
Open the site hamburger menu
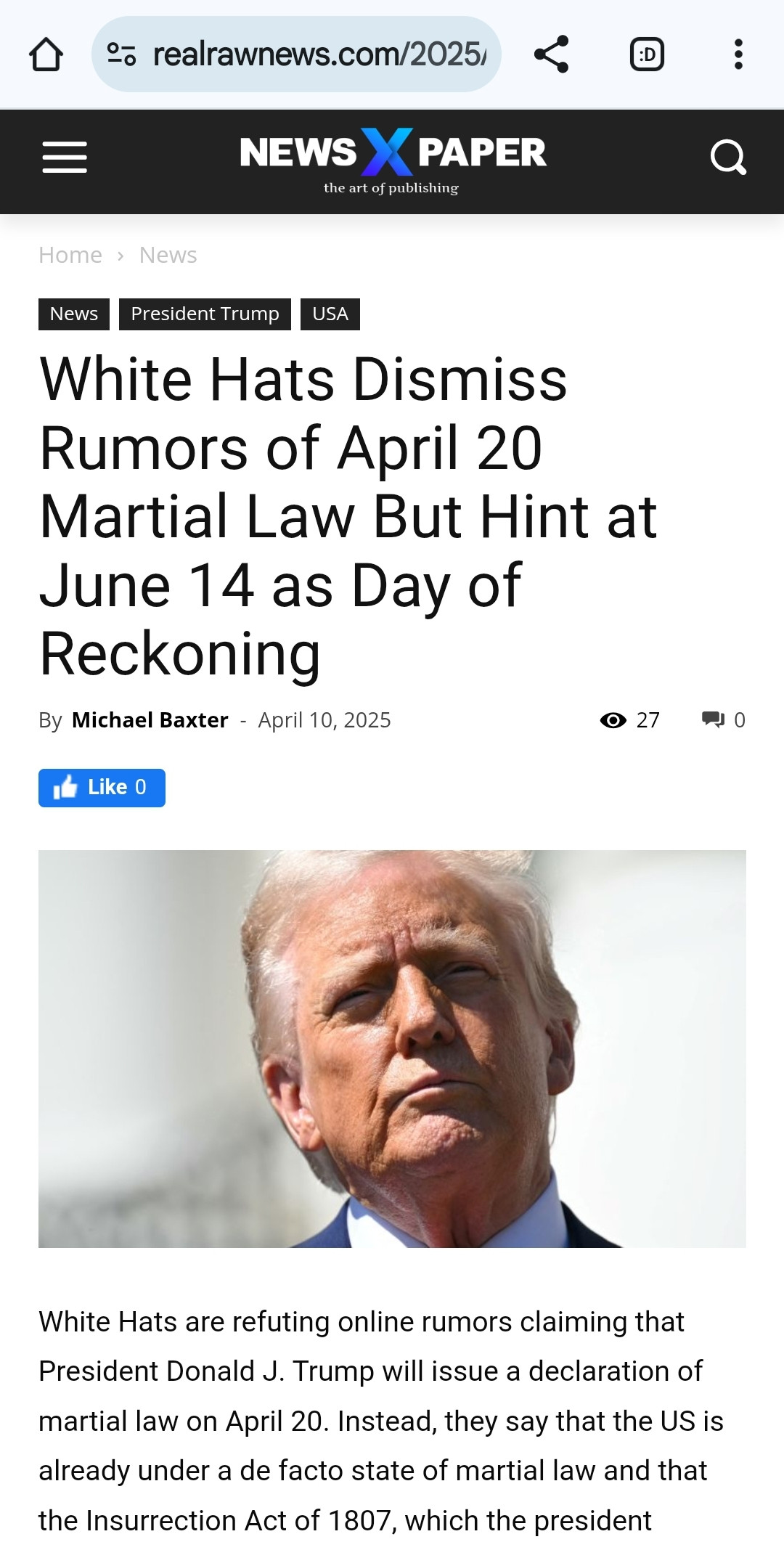tap(65, 158)
